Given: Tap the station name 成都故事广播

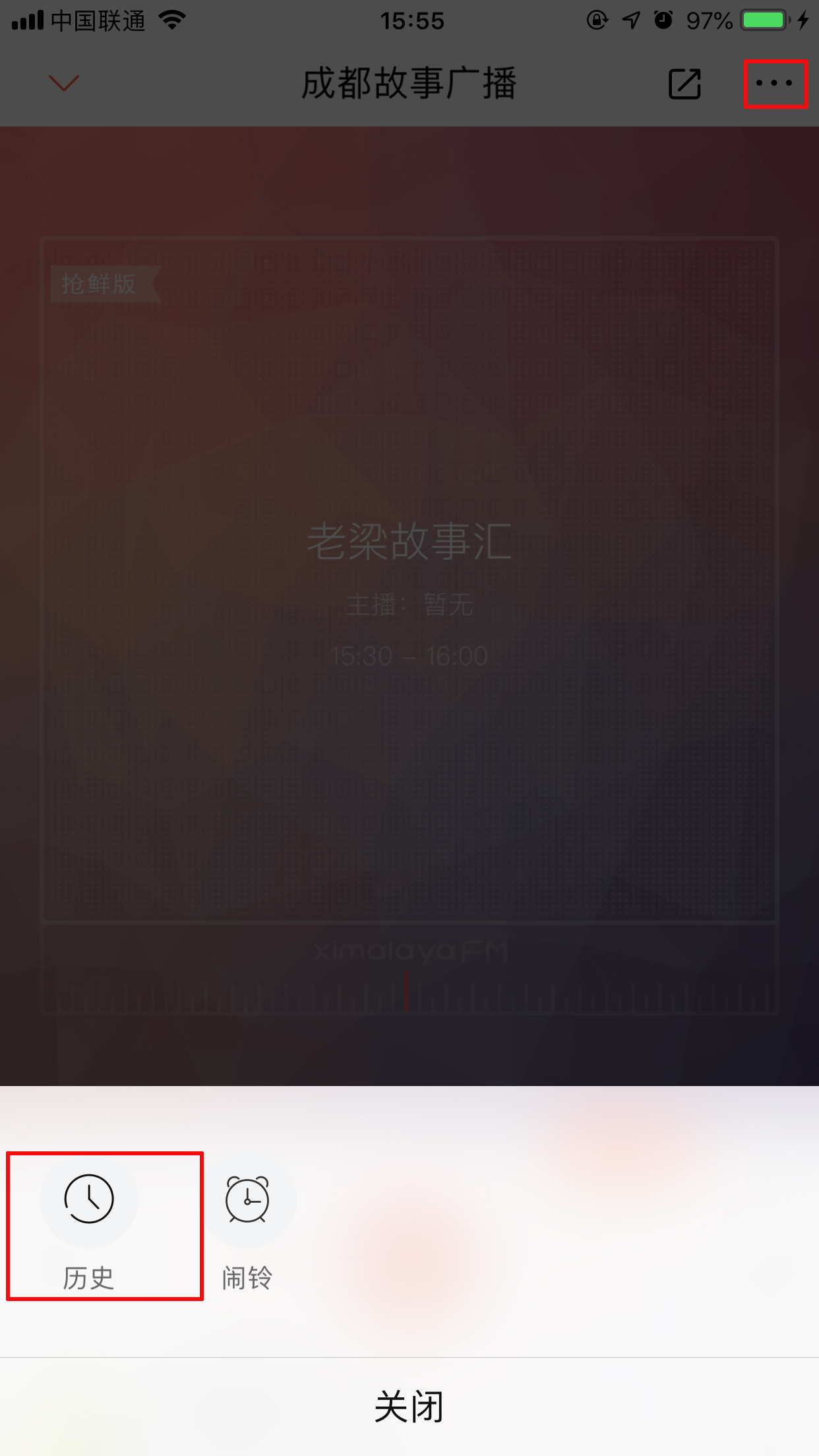Looking at the screenshot, I should 408,84.
